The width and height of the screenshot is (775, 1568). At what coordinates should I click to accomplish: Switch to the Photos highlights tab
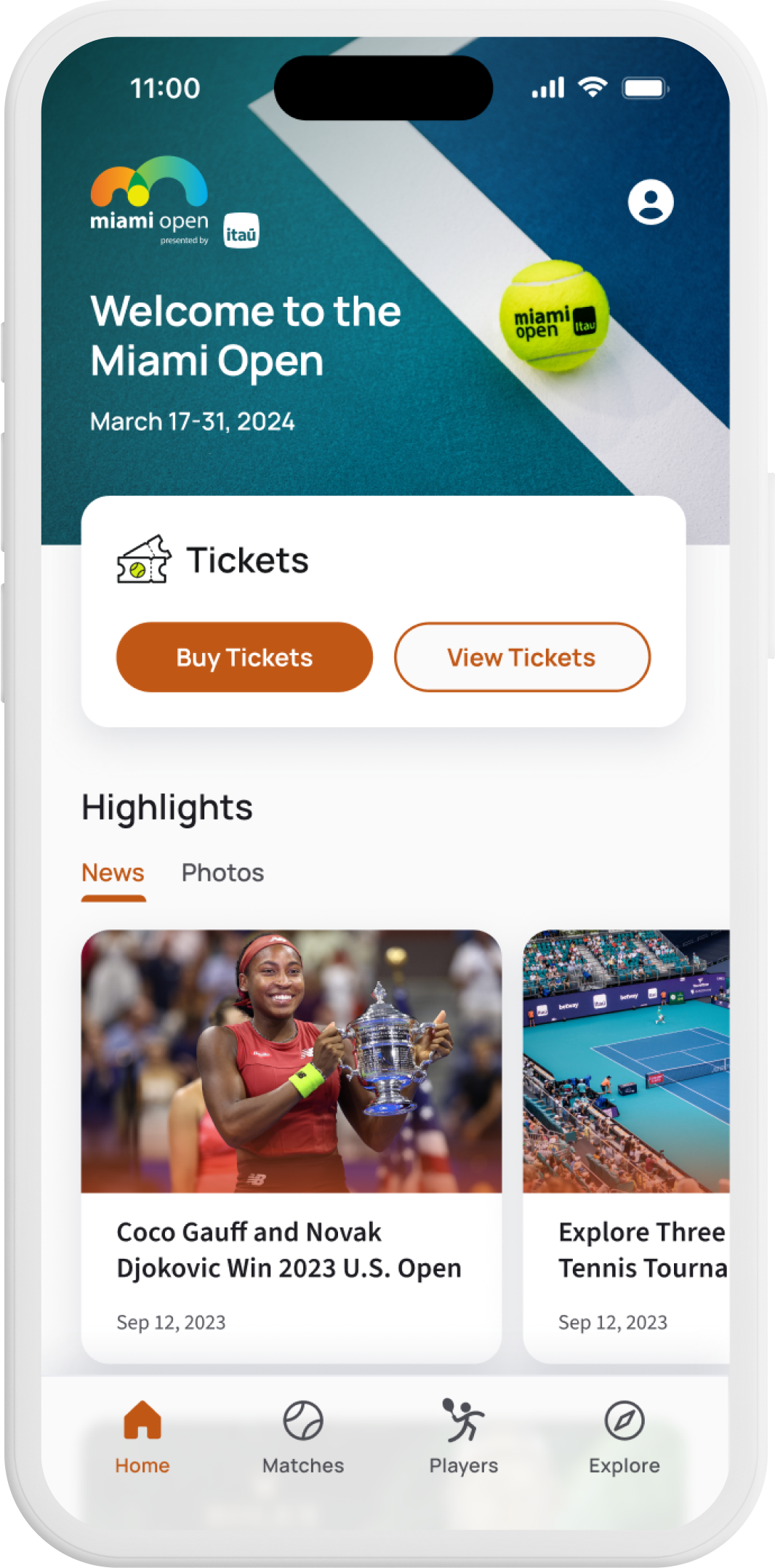[222, 873]
